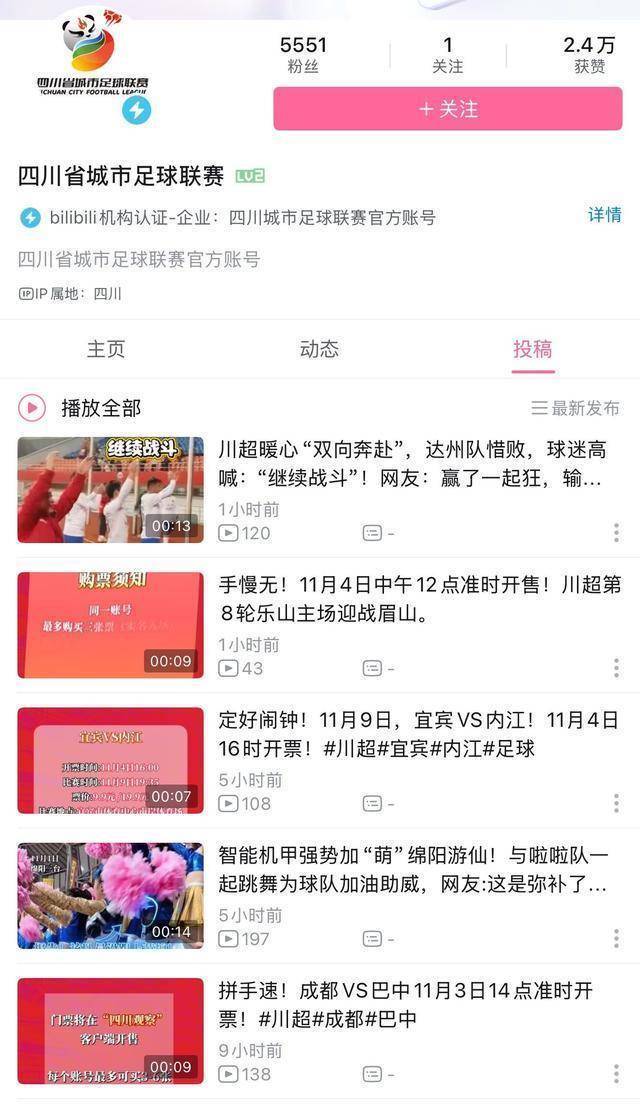The width and height of the screenshot is (640, 1108).
Task: Open the 详情 certification details link
Action: 604,215
